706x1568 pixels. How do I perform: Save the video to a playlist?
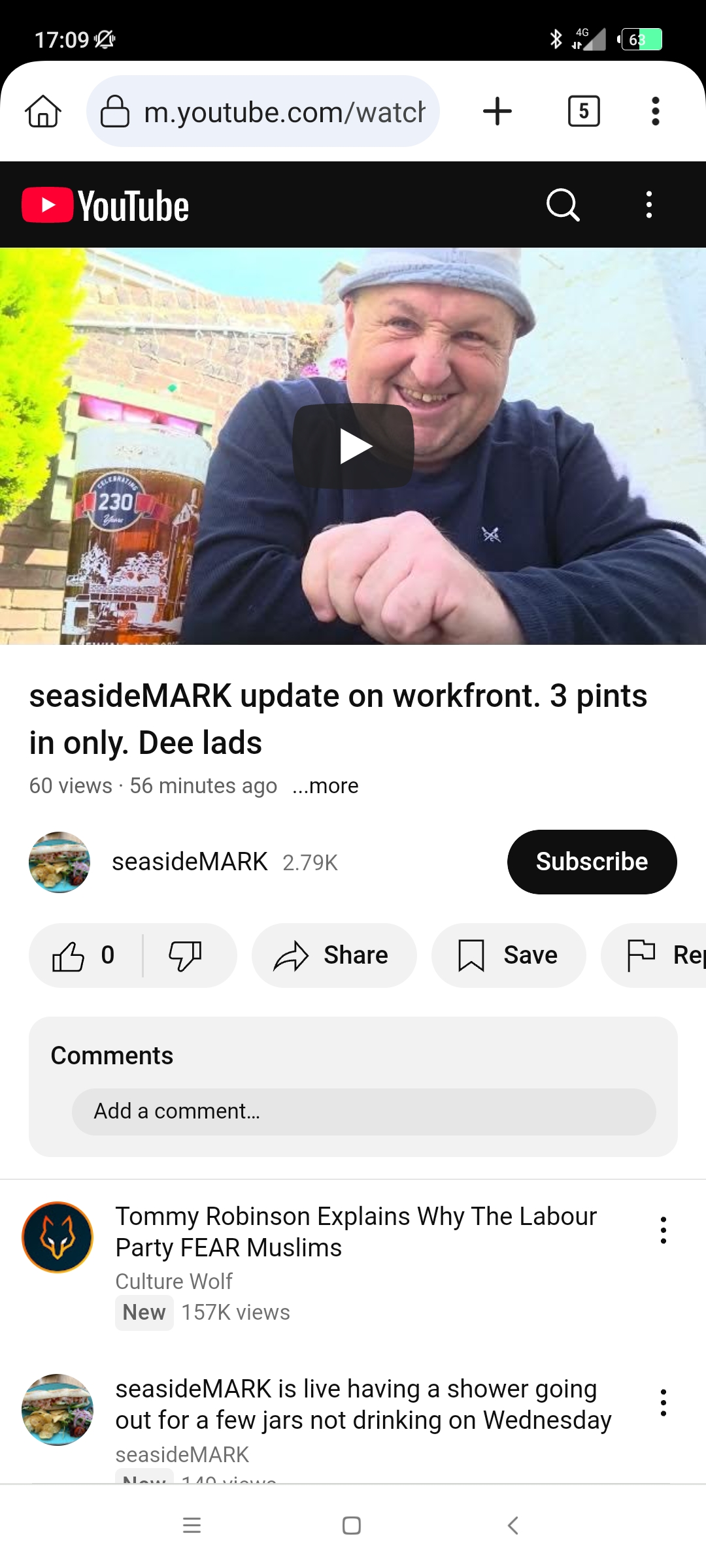coord(509,955)
